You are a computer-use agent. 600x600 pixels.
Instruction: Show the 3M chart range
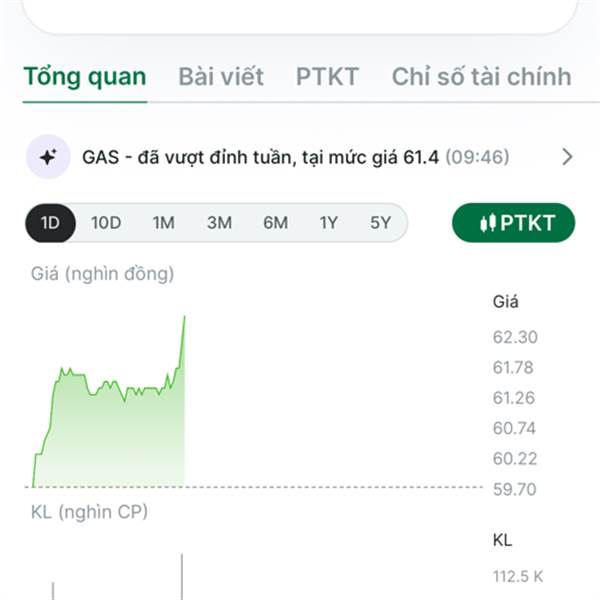coord(219,223)
